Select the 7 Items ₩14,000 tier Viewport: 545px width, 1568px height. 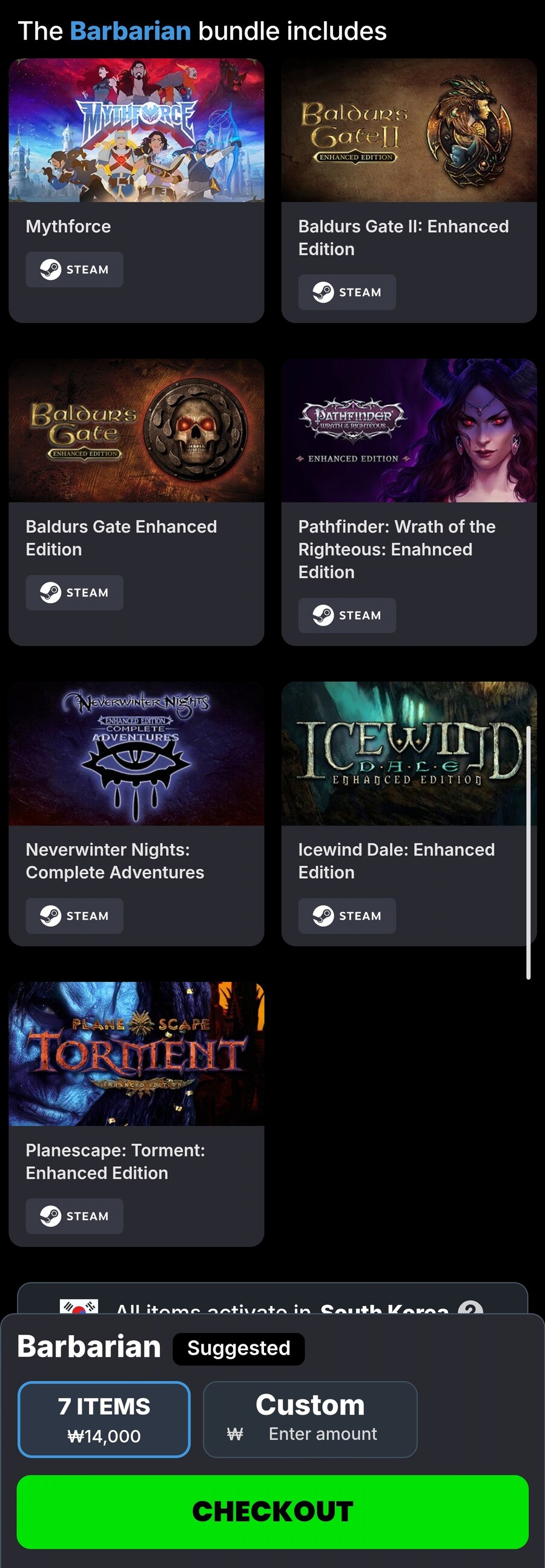click(x=104, y=1419)
